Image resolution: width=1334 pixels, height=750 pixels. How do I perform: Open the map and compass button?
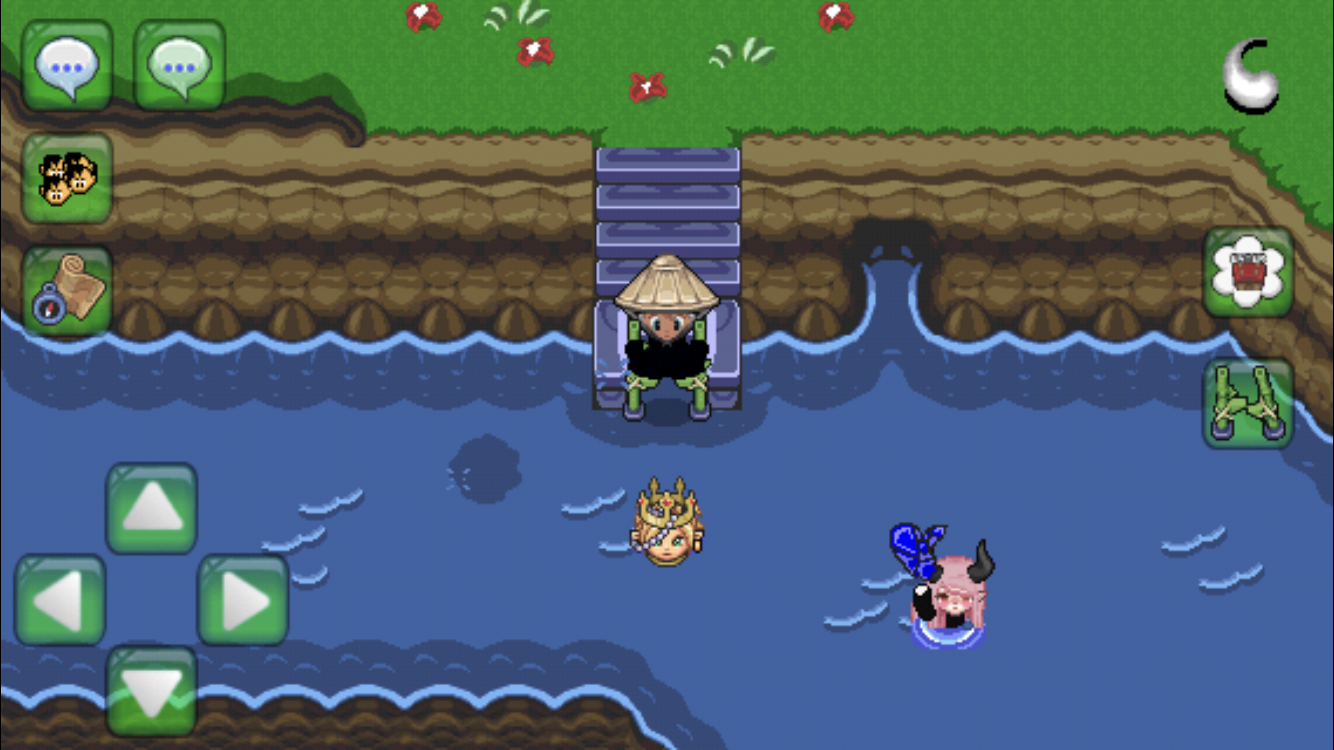(67, 290)
